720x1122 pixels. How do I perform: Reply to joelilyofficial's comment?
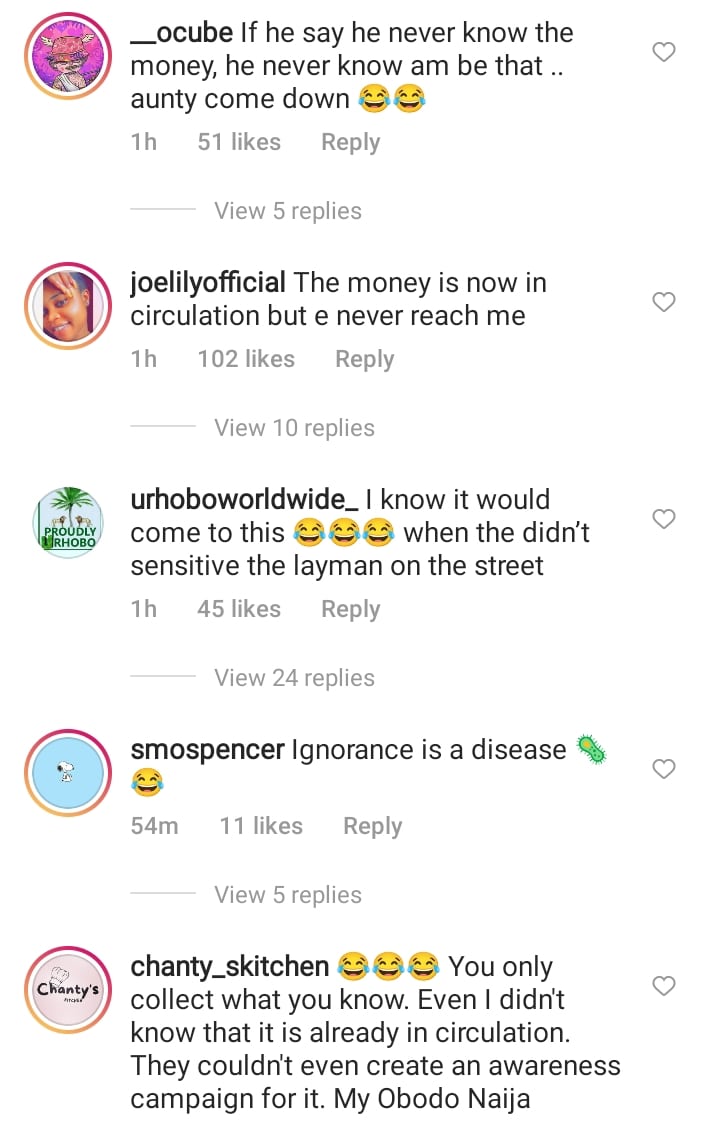tap(364, 359)
